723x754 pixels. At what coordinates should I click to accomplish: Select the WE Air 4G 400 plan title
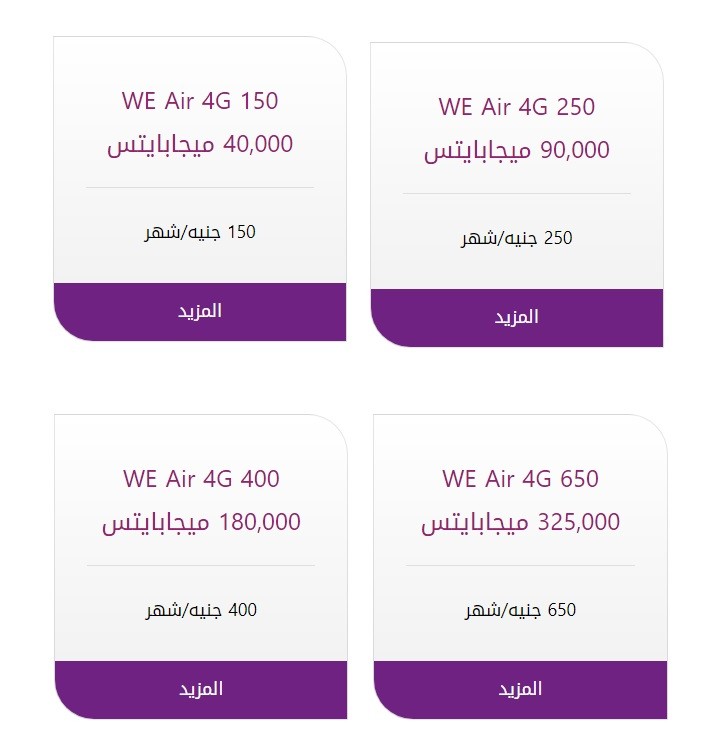(x=198, y=479)
